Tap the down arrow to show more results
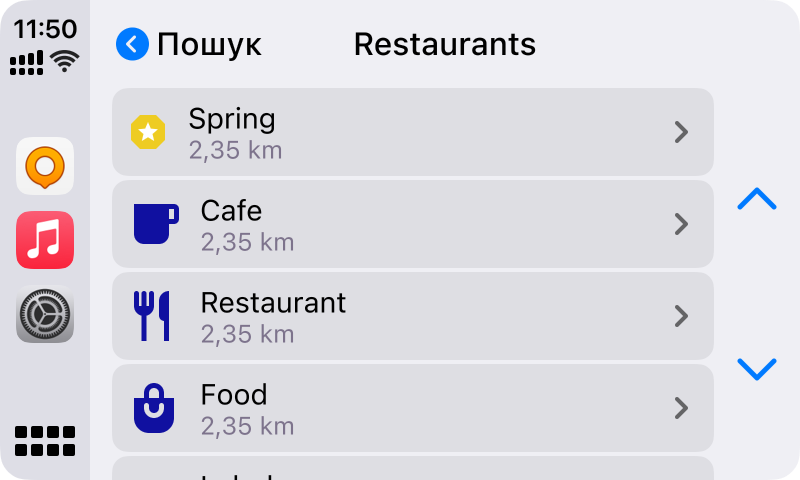The height and width of the screenshot is (480, 800). 756,369
